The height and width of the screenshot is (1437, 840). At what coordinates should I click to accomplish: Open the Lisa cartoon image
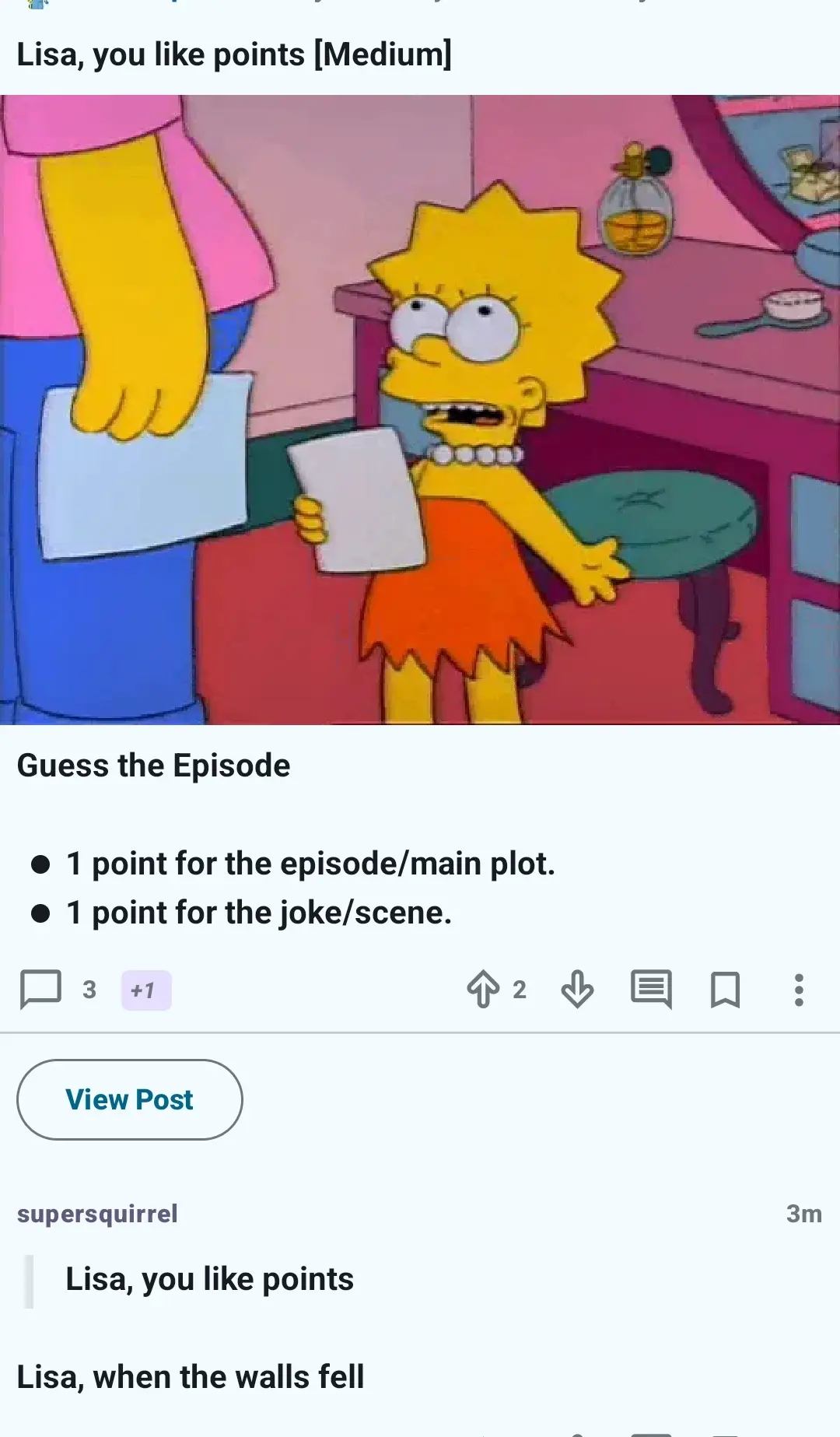(x=420, y=410)
